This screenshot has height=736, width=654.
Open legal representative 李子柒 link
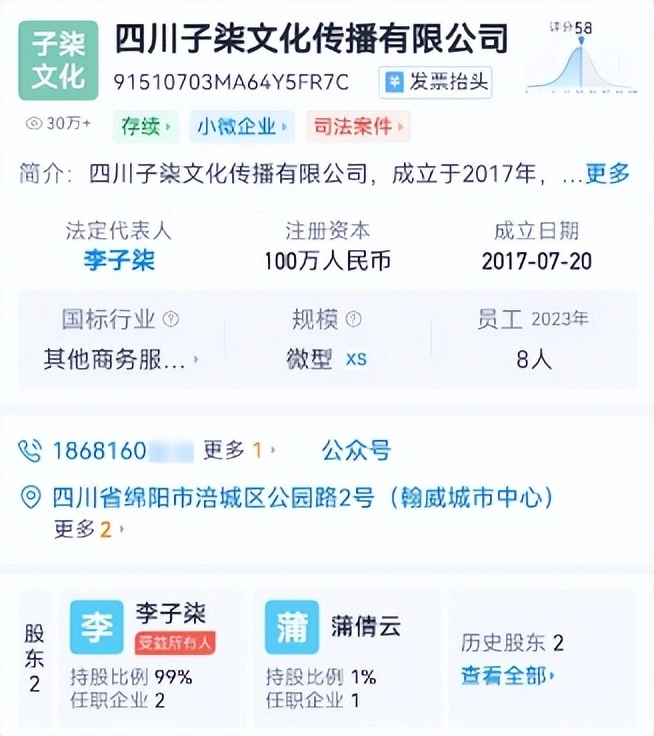click(x=119, y=262)
